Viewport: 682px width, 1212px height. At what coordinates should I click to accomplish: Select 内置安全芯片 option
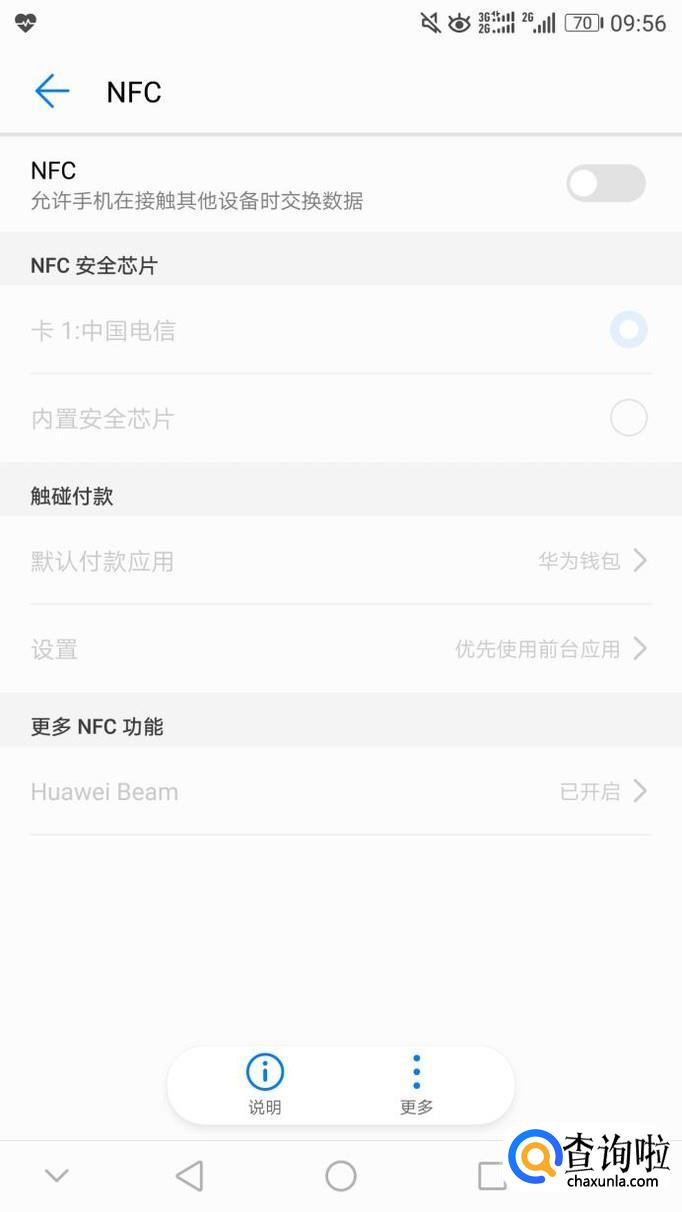(628, 418)
